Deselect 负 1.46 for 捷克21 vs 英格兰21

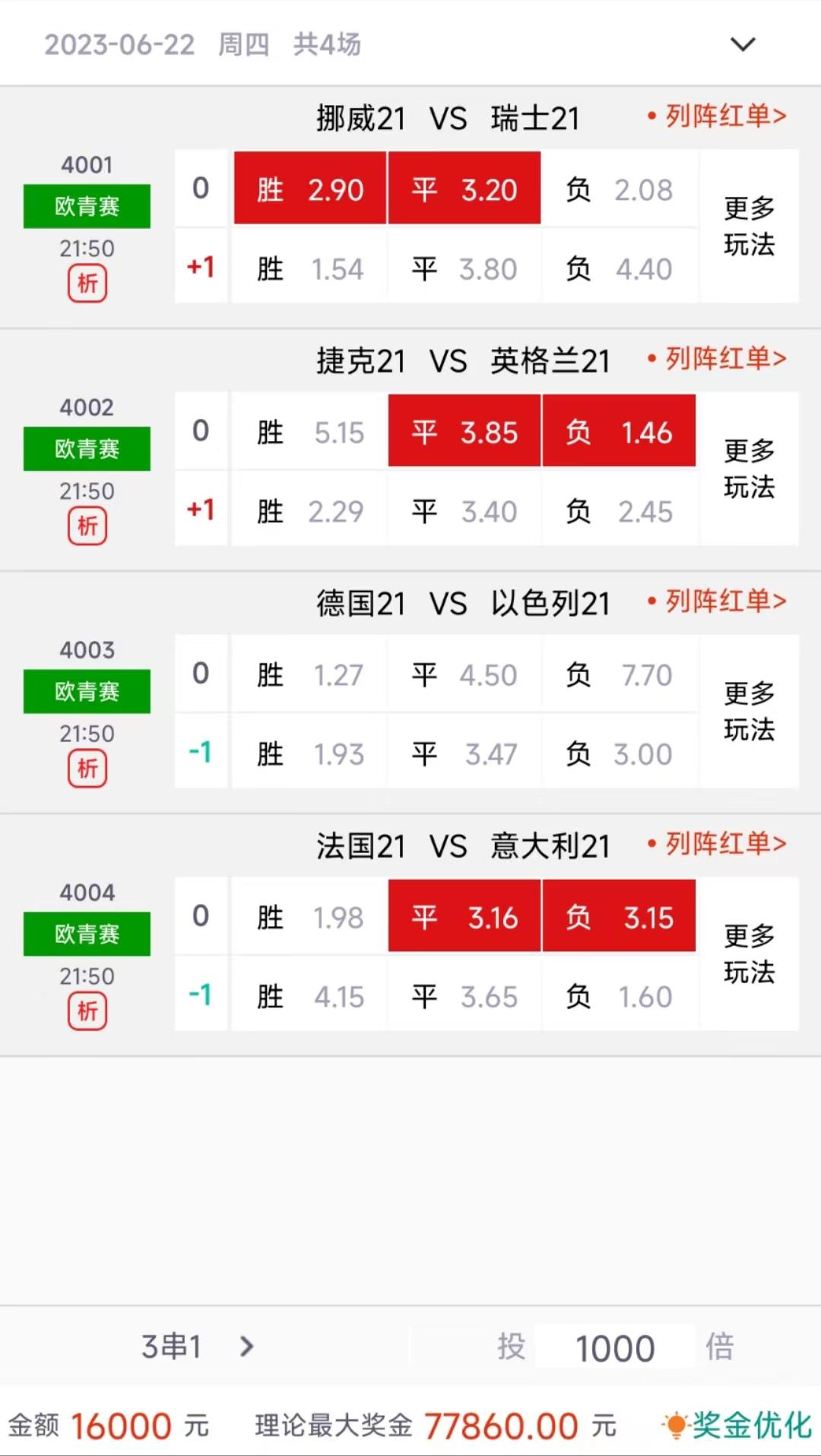pyautogui.click(x=619, y=431)
